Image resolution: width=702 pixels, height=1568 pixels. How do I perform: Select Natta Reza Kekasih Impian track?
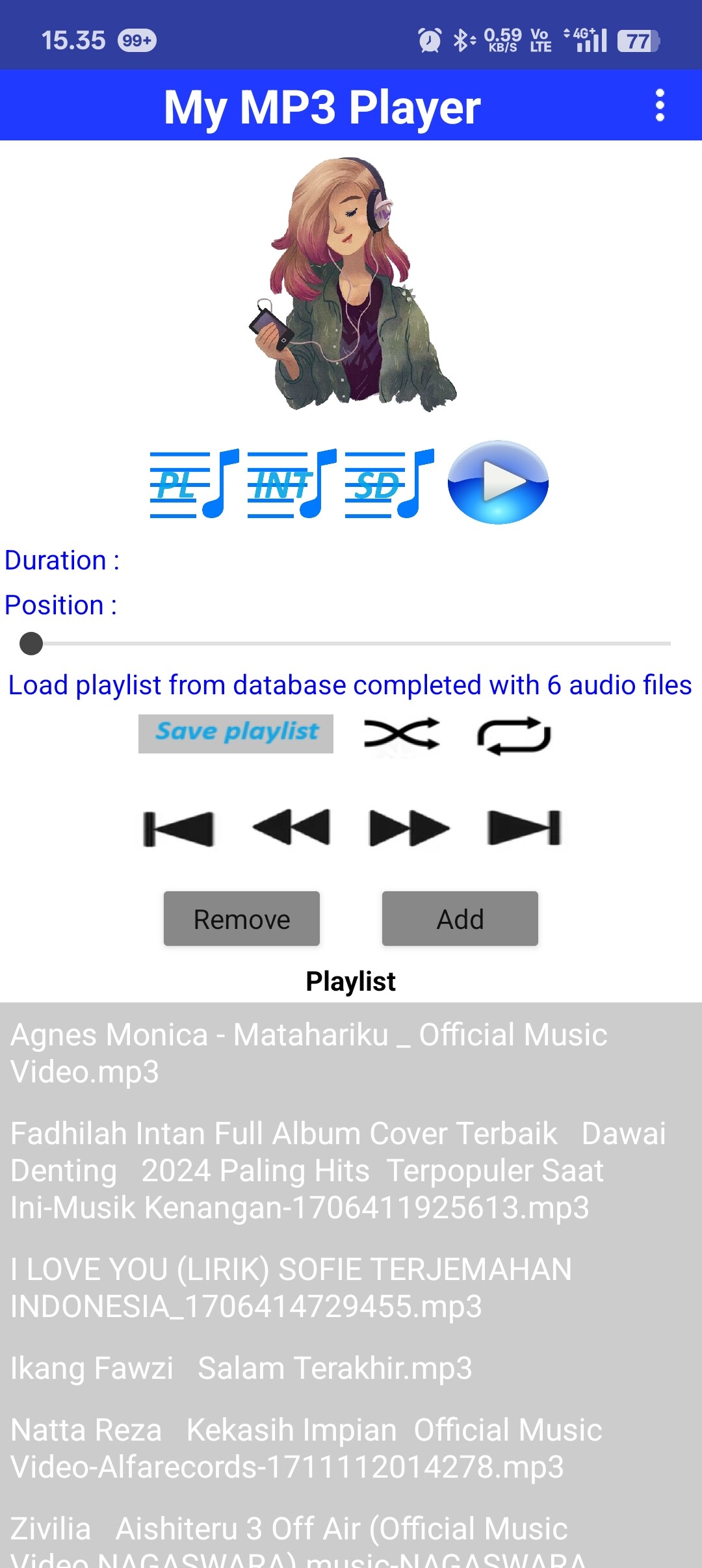click(x=351, y=1448)
